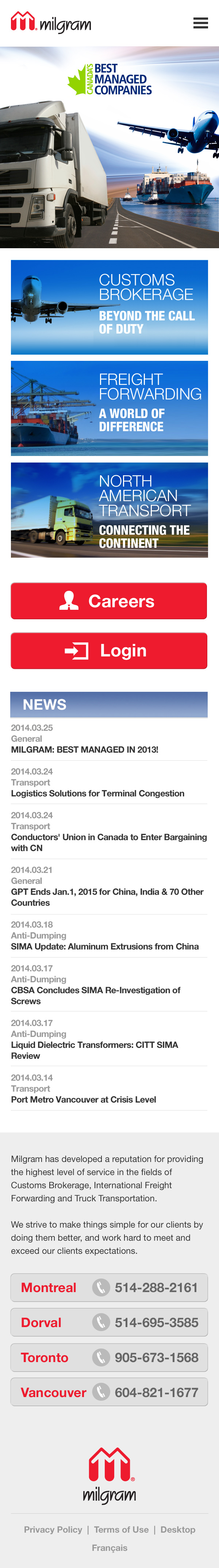The width and height of the screenshot is (219, 1568).
Task: Go to the Login page
Action: (109, 651)
